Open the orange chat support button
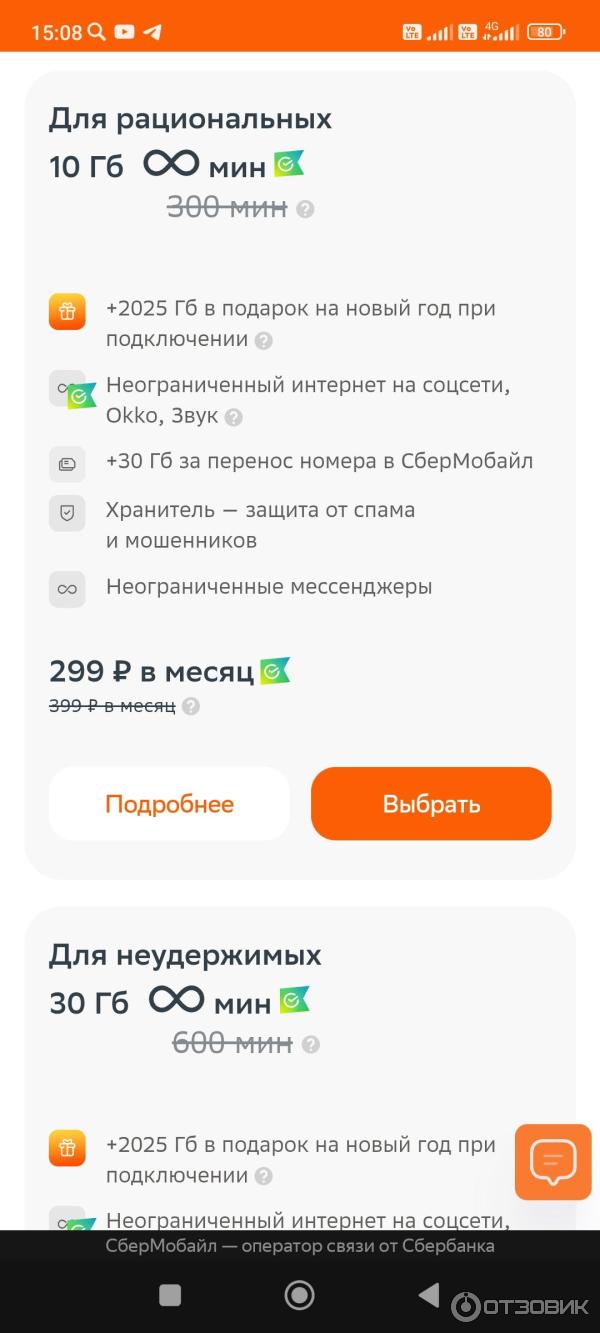The height and width of the screenshot is (1333, 600). tap(553, 1161)
